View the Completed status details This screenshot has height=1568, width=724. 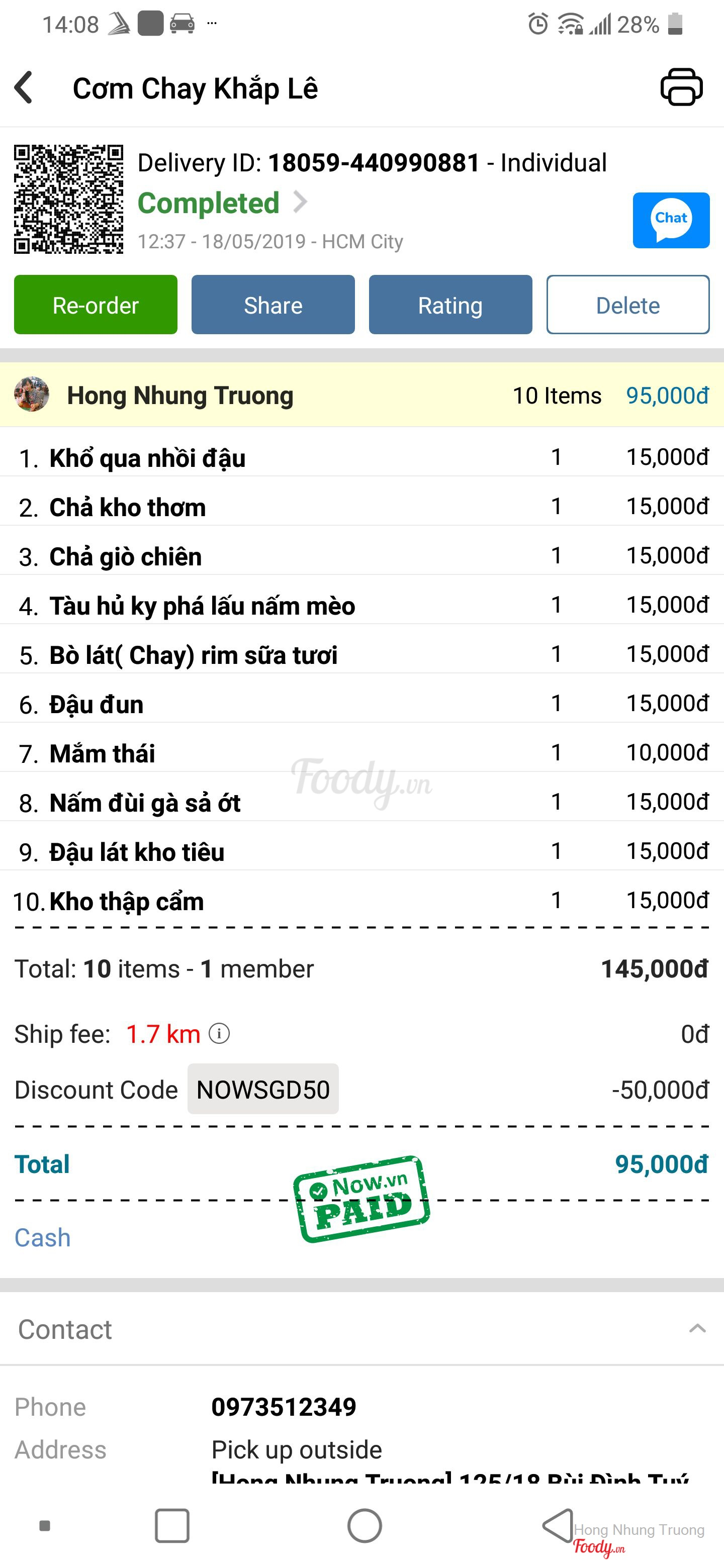click(x=222, y=203)
